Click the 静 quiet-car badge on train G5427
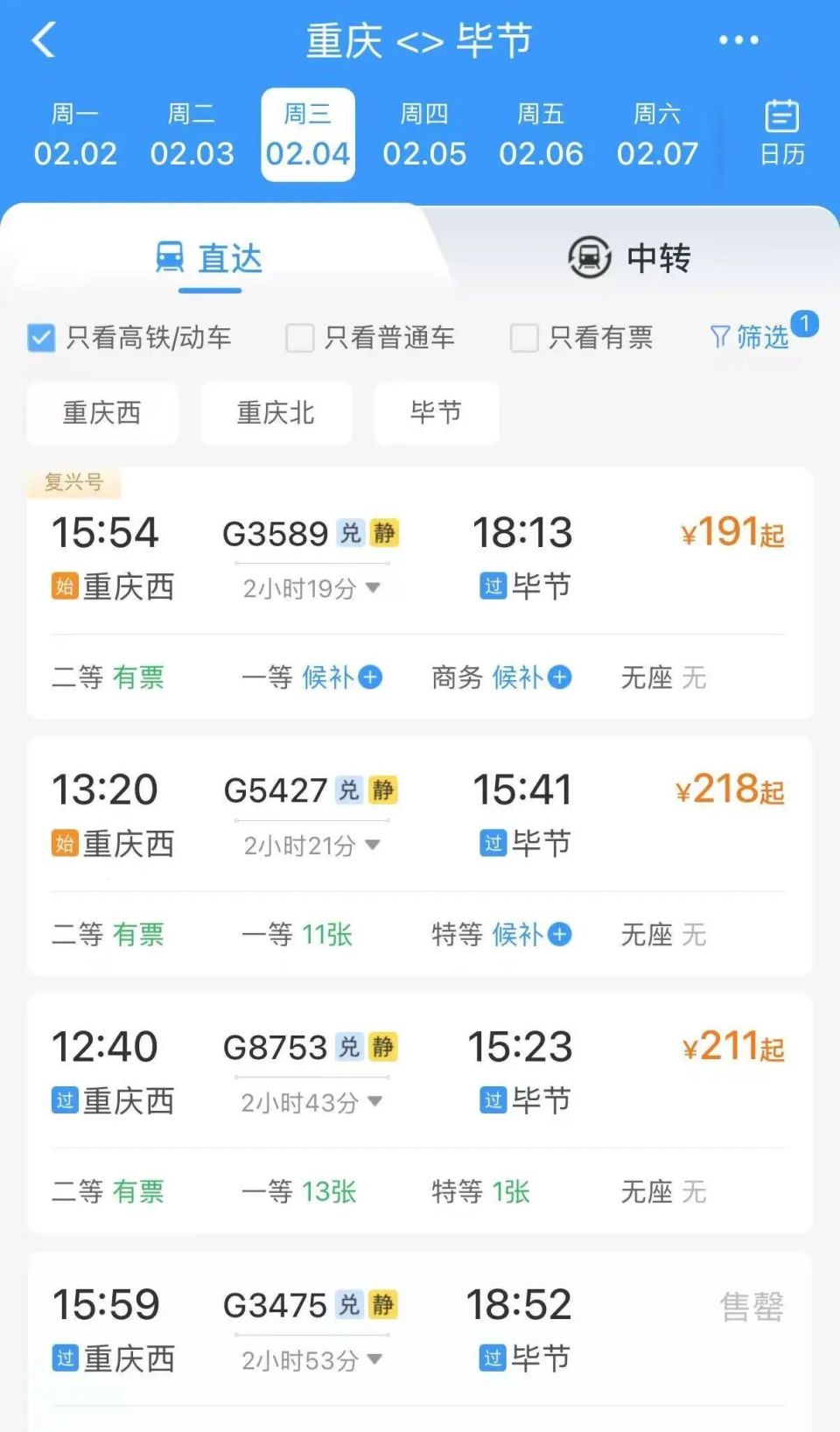Viewport: 840px width, 1432px height. pyautogui.click(x=382, y=789)
